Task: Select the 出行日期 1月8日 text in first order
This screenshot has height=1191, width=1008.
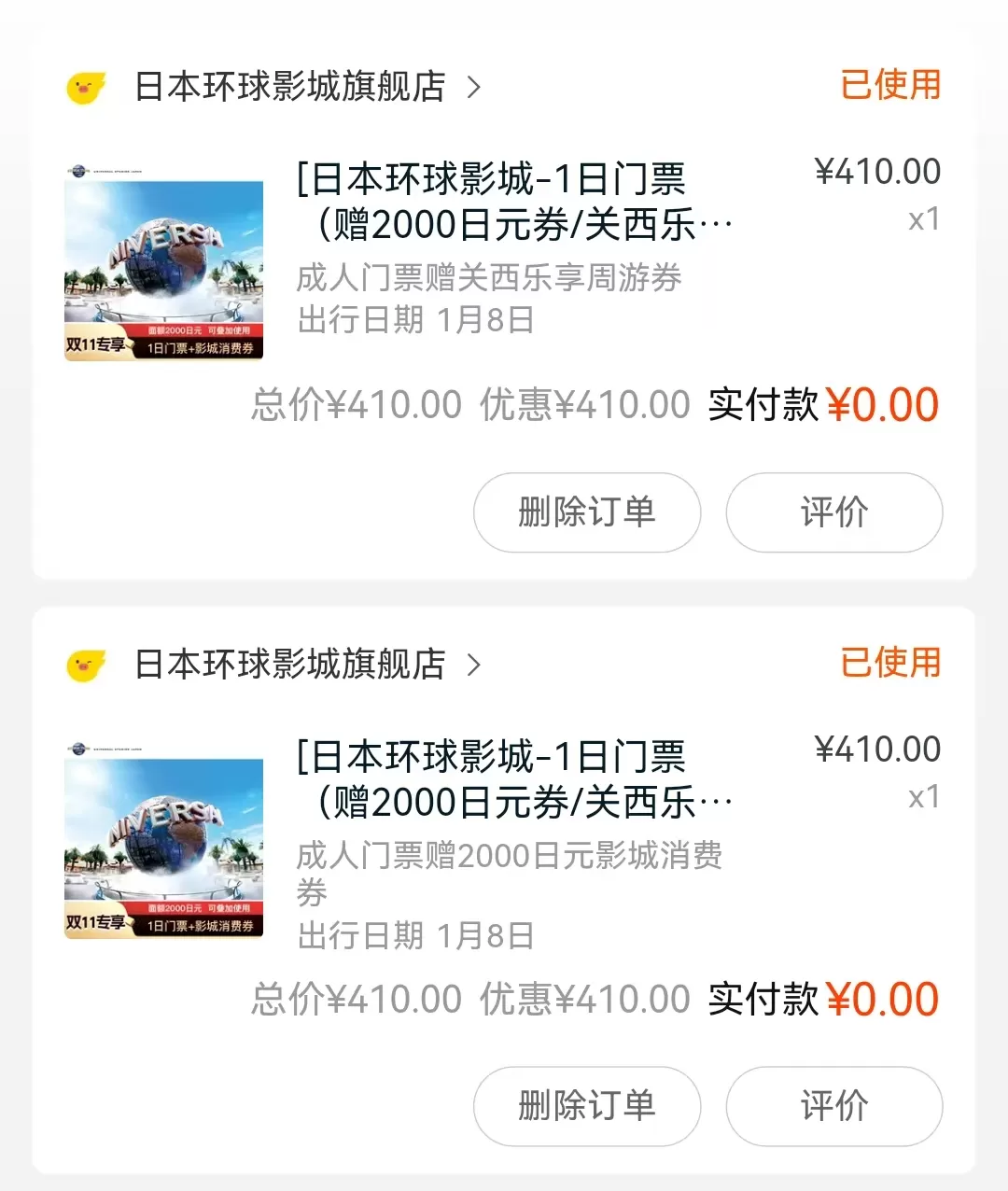Action: coord(414,320)
